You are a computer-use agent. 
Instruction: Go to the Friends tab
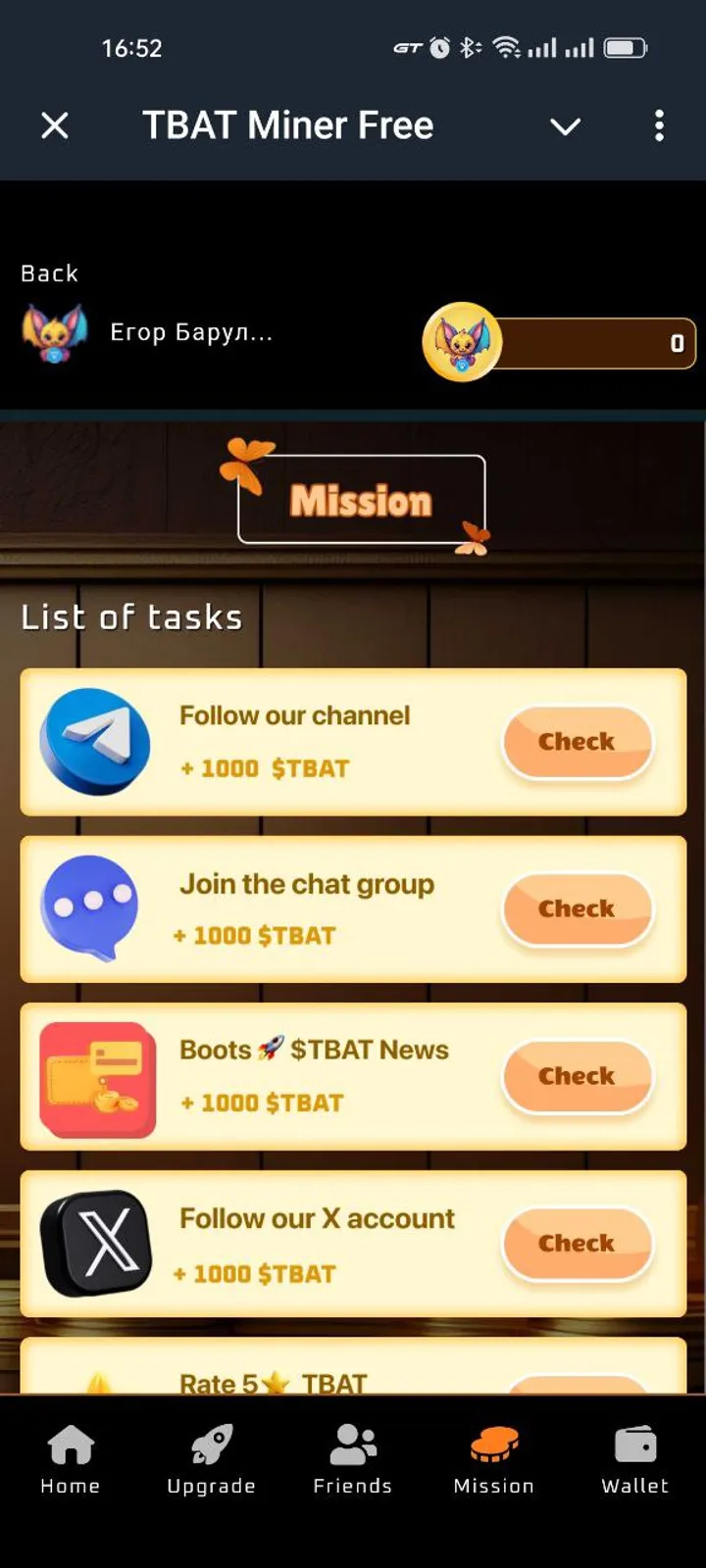(352, 1458)
